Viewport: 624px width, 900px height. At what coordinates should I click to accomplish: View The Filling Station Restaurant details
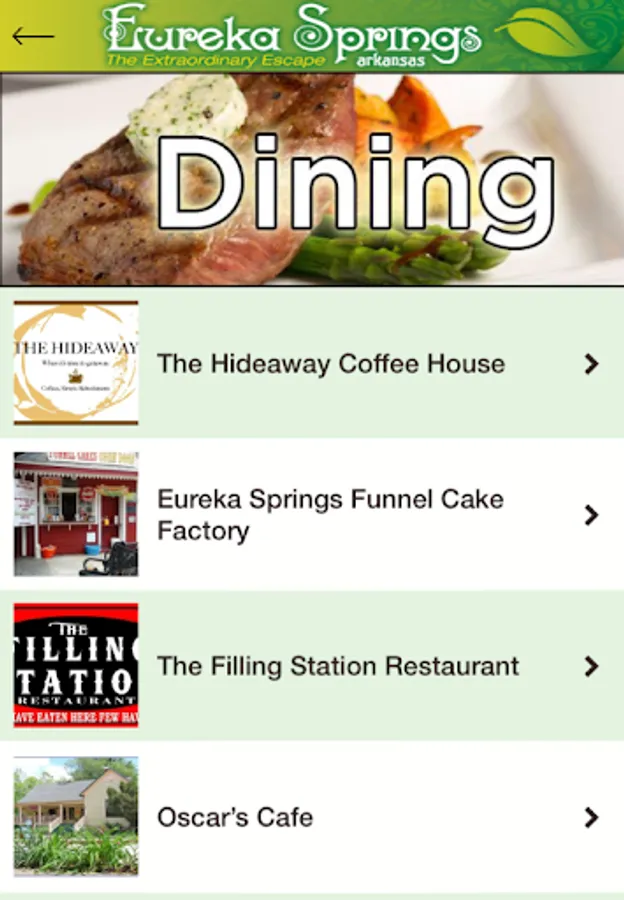click(x=338, y=666)
